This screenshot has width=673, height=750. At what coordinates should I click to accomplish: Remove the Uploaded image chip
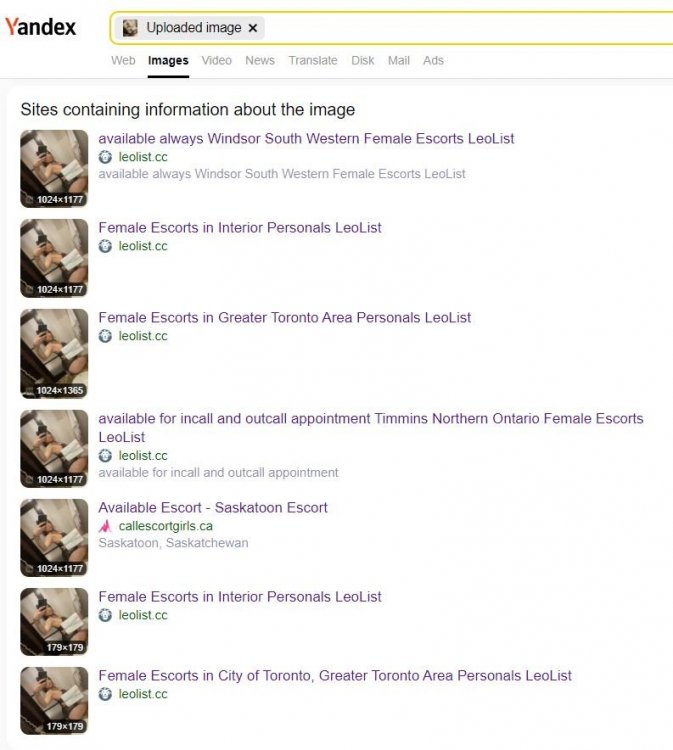click(x=253, y=28)
